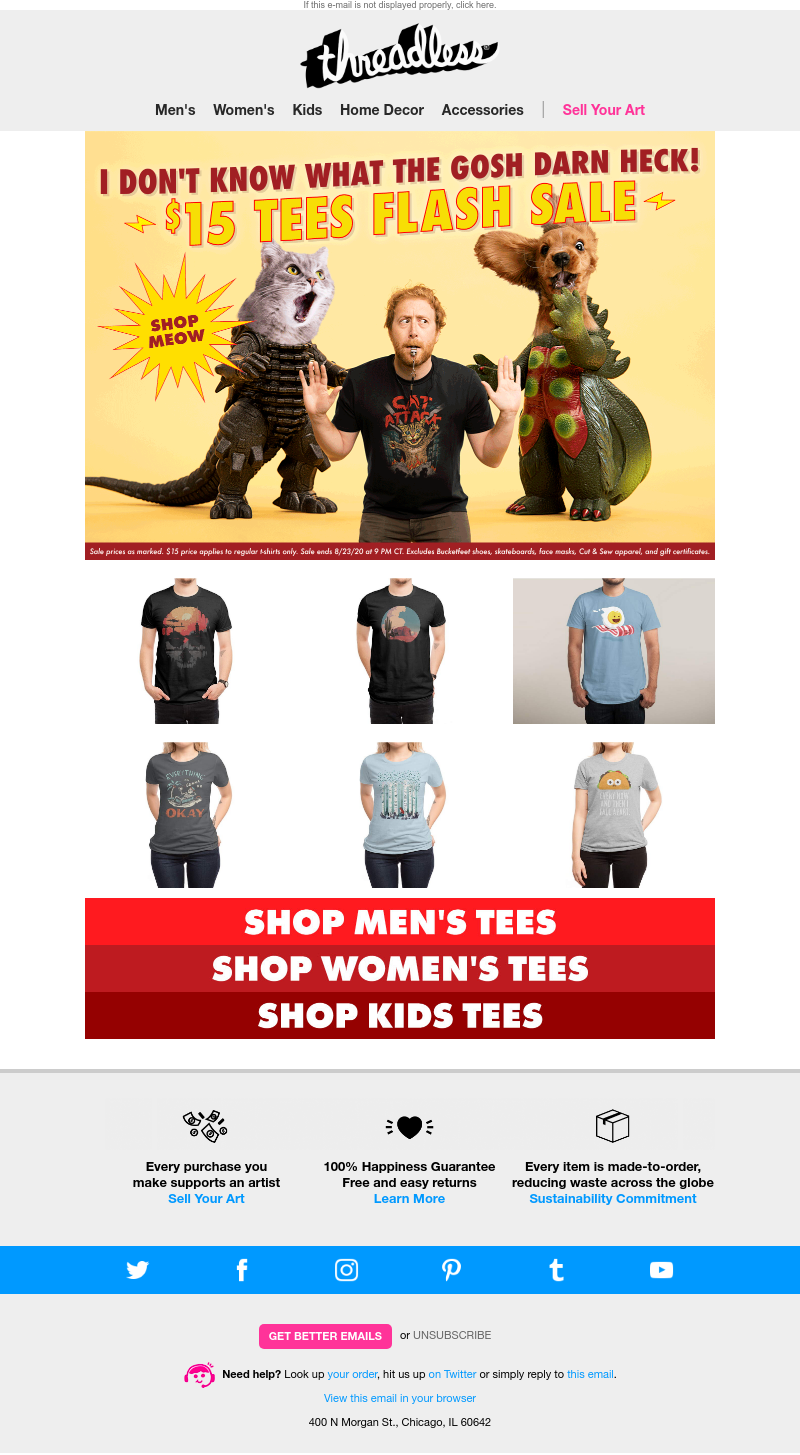
Task: Go to Home Decor section
Action: click(x=381, y=110)
